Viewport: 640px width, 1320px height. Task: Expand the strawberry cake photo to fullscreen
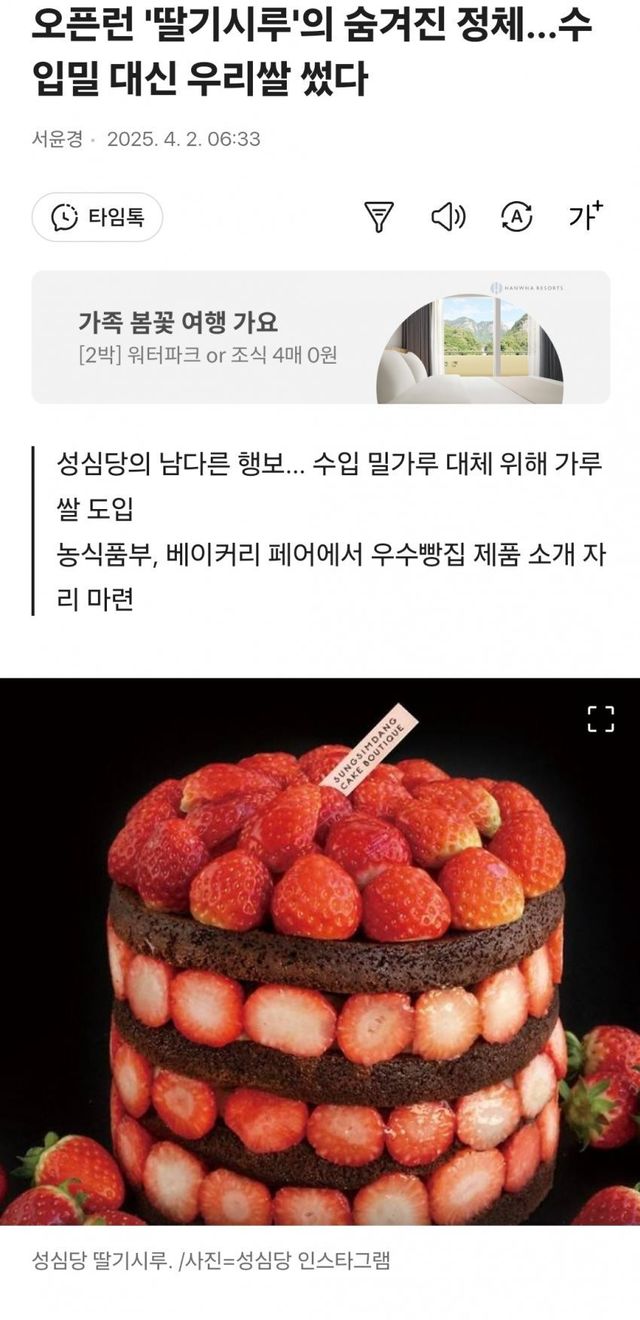coord(600,718)
